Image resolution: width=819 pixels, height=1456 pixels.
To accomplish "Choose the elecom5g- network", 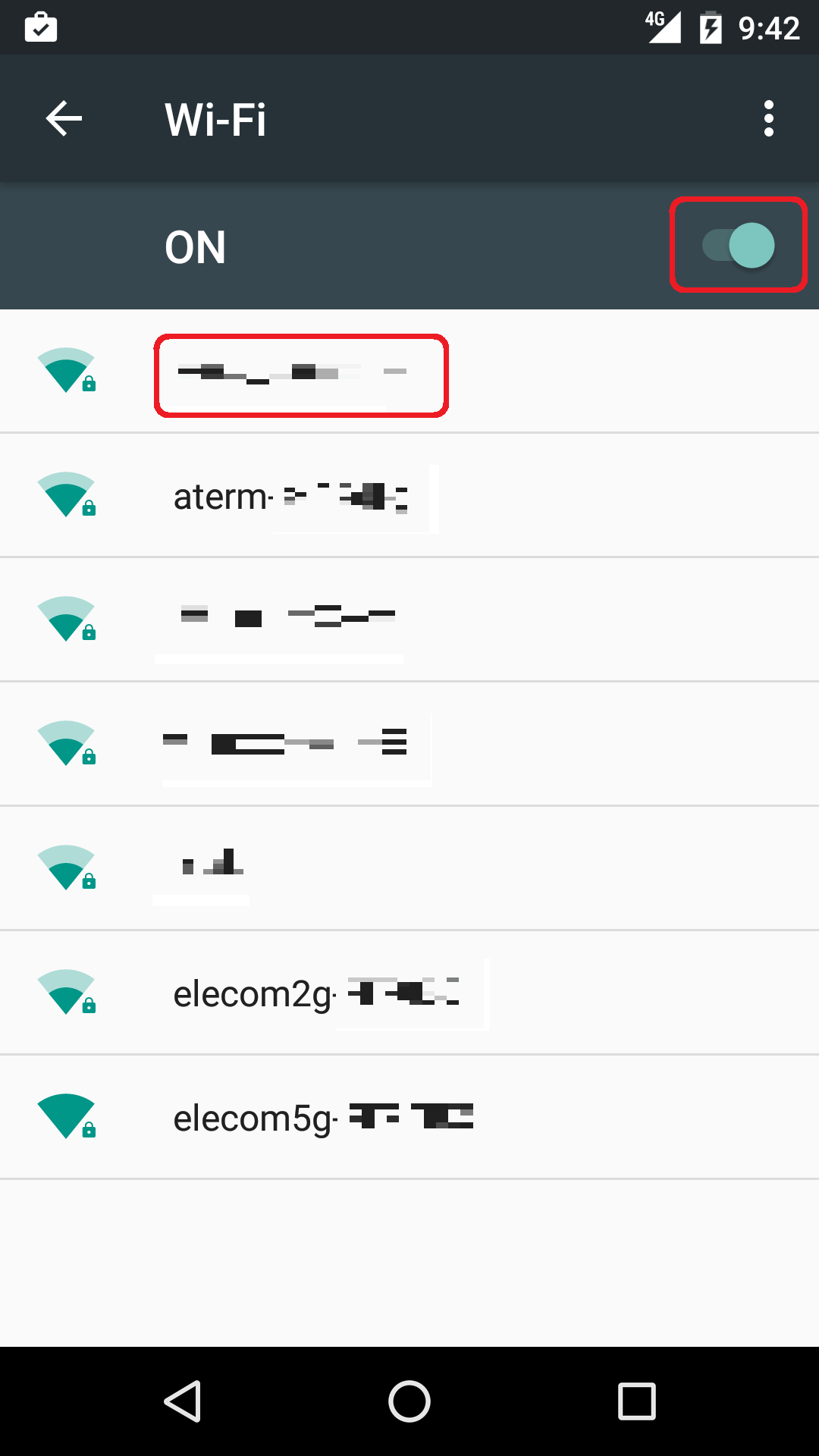I will click(x=409, y=1118).
